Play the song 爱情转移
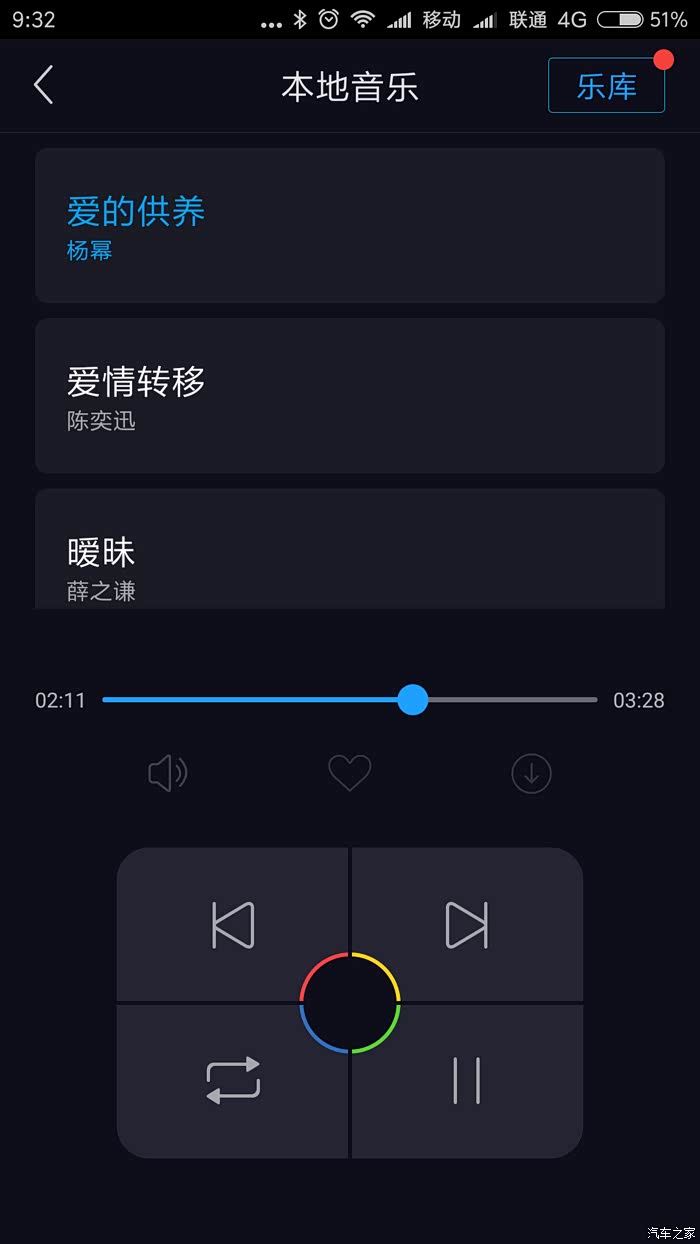This screenshot has height=1244, width=700. point(349,395)
